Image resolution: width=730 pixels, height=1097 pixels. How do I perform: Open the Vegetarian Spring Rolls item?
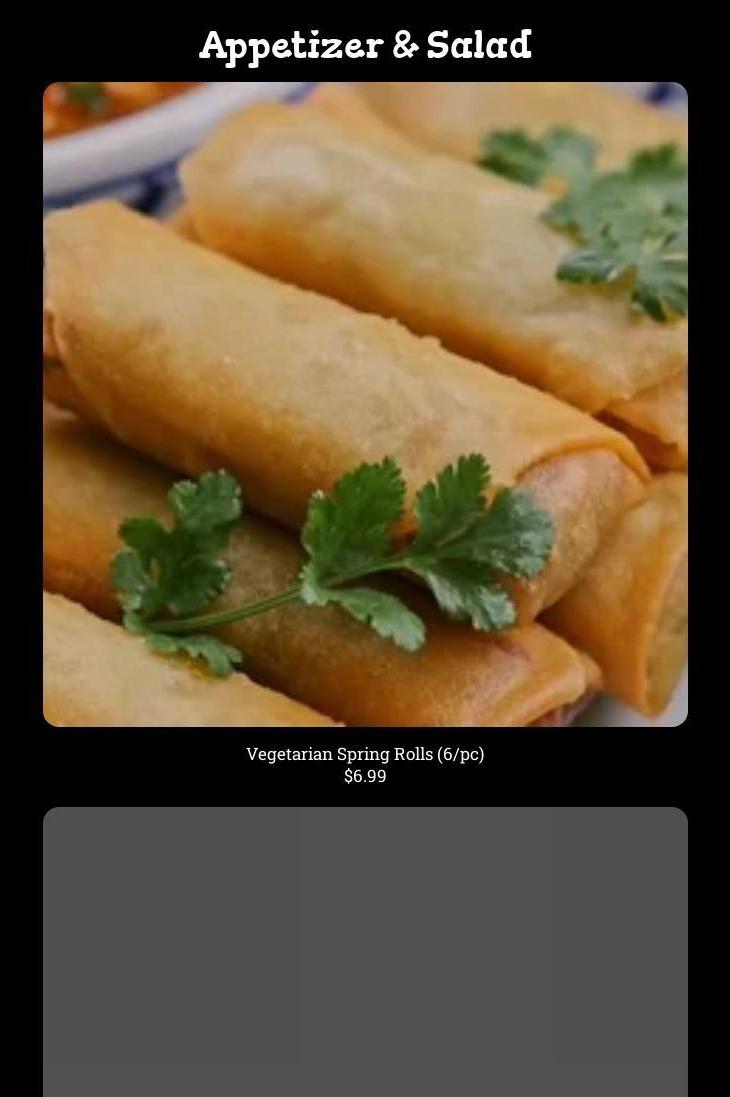click(x=365, y=404)
